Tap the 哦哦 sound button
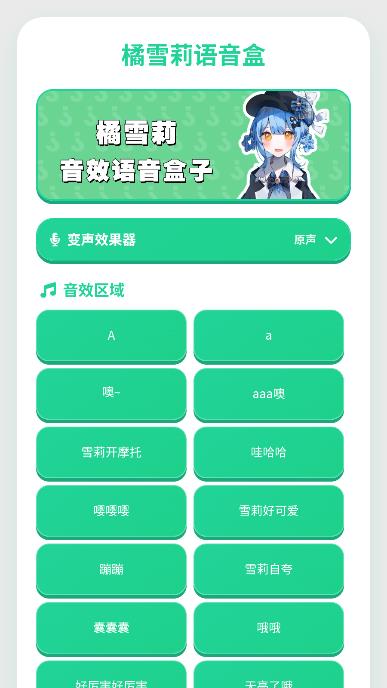387x688 pixels. (x=269, y=628)
